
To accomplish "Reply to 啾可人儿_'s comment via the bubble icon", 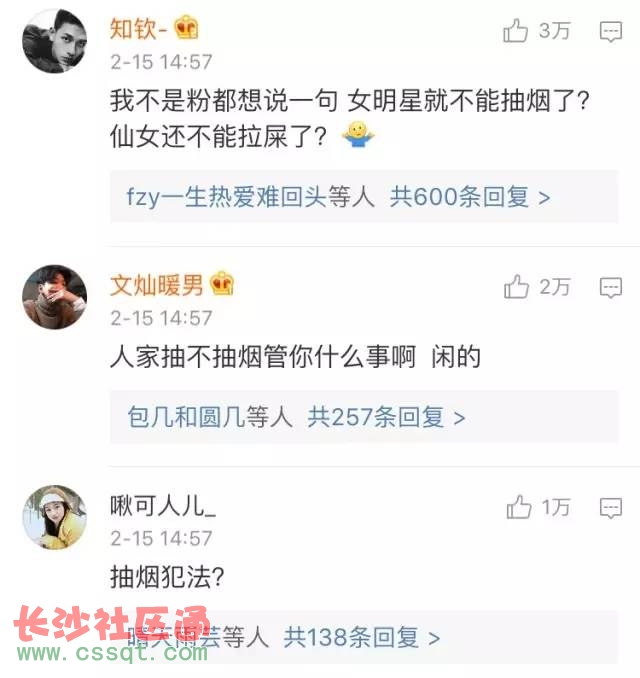I will pyautogui.click(x=610, y=508).
